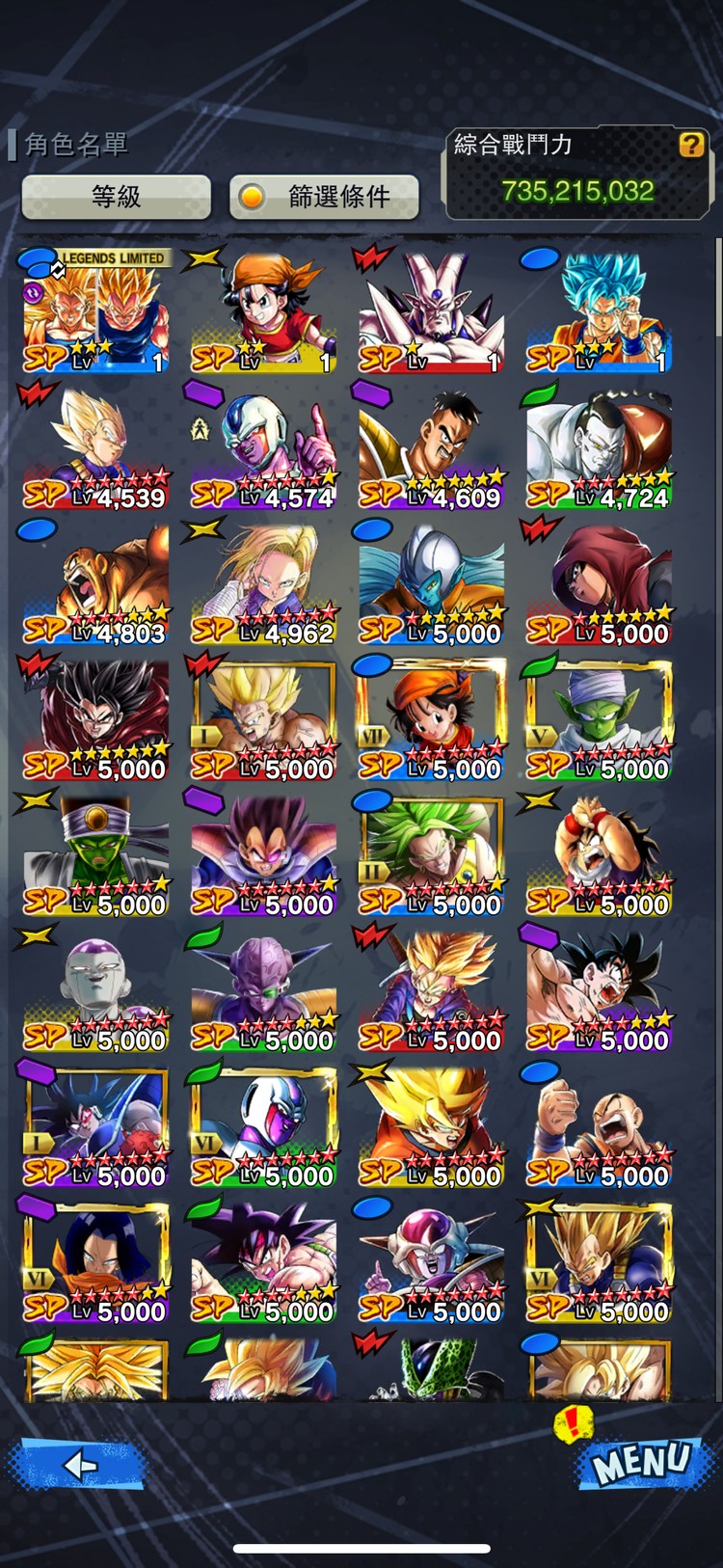Select the Broly card with II frame

[431, 856]
